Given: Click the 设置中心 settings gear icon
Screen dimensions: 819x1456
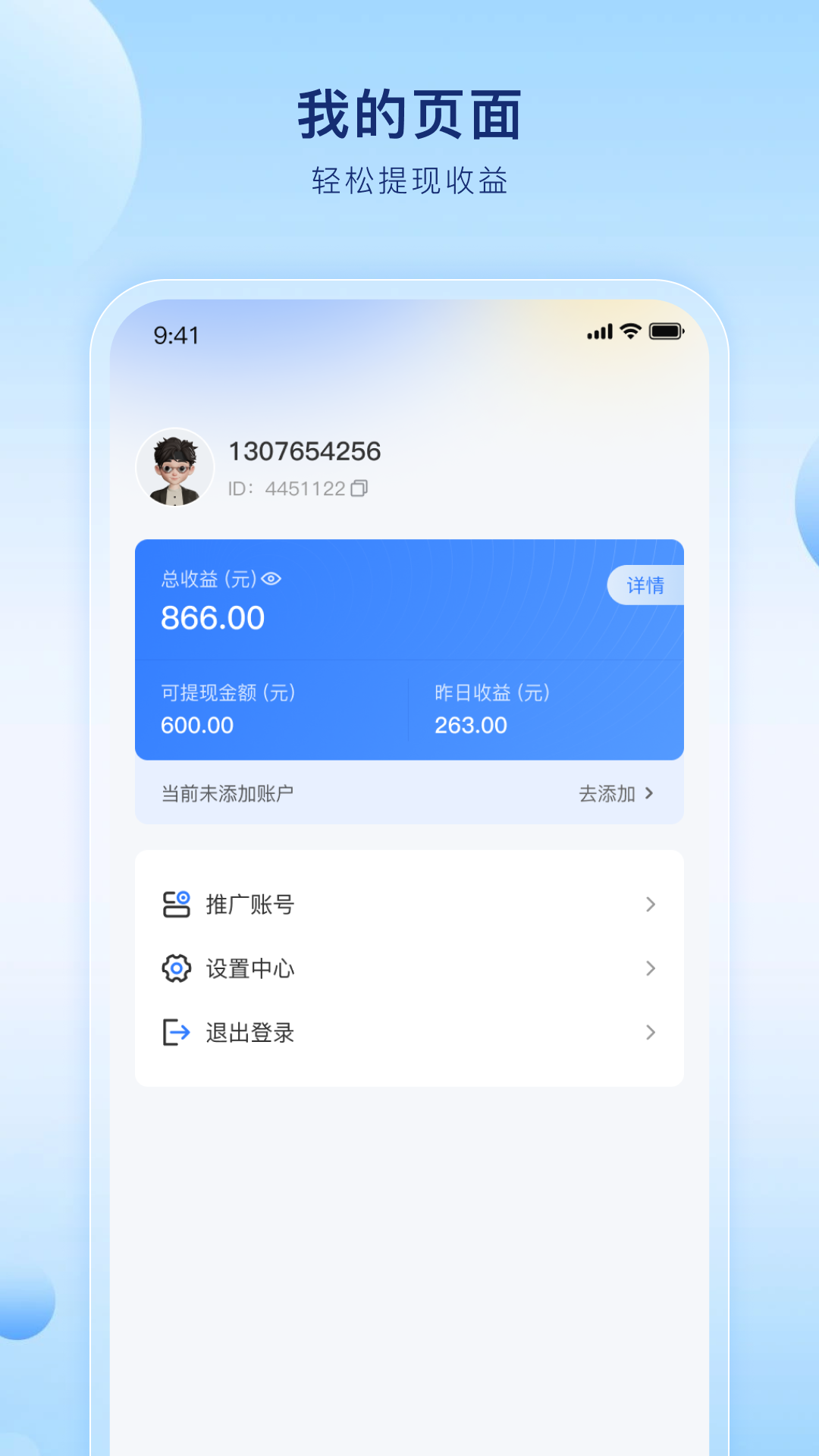Looking at the screenshot, I should pos(176,968).
